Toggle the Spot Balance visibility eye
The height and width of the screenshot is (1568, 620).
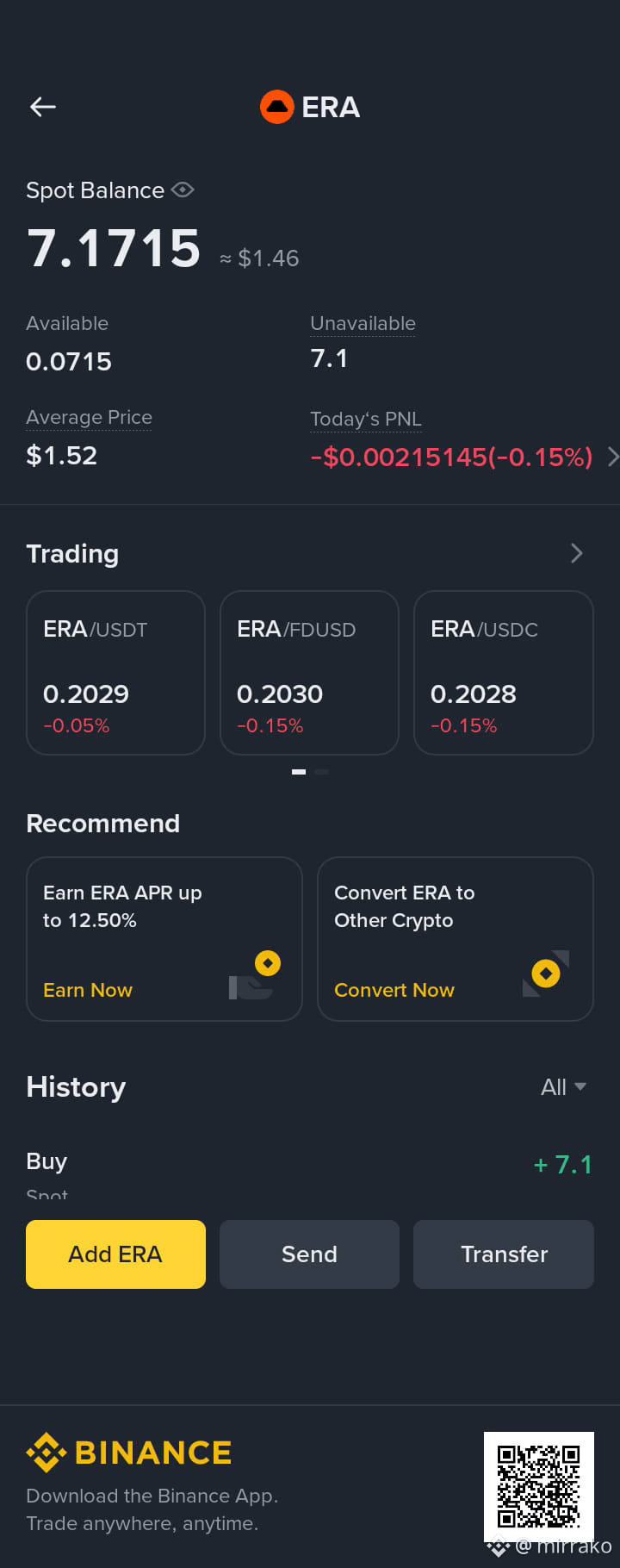183,190
